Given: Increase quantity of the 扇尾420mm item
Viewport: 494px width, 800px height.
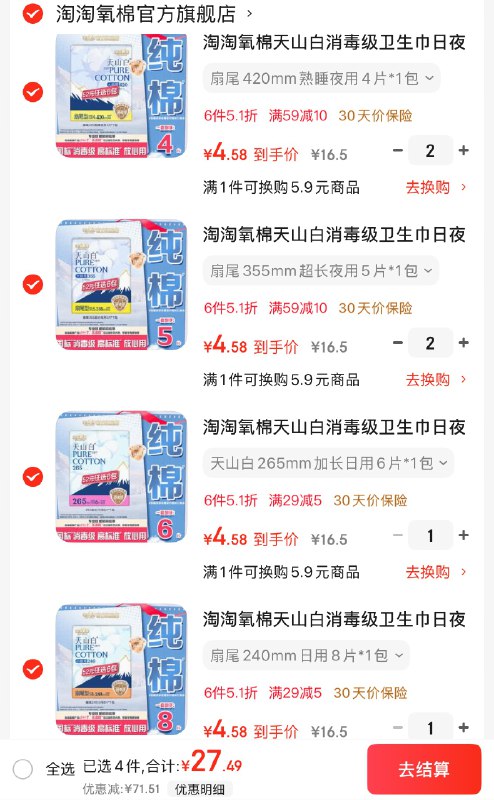Looking at the screenshot, I should pyautogui.click(x=463, y=151).
